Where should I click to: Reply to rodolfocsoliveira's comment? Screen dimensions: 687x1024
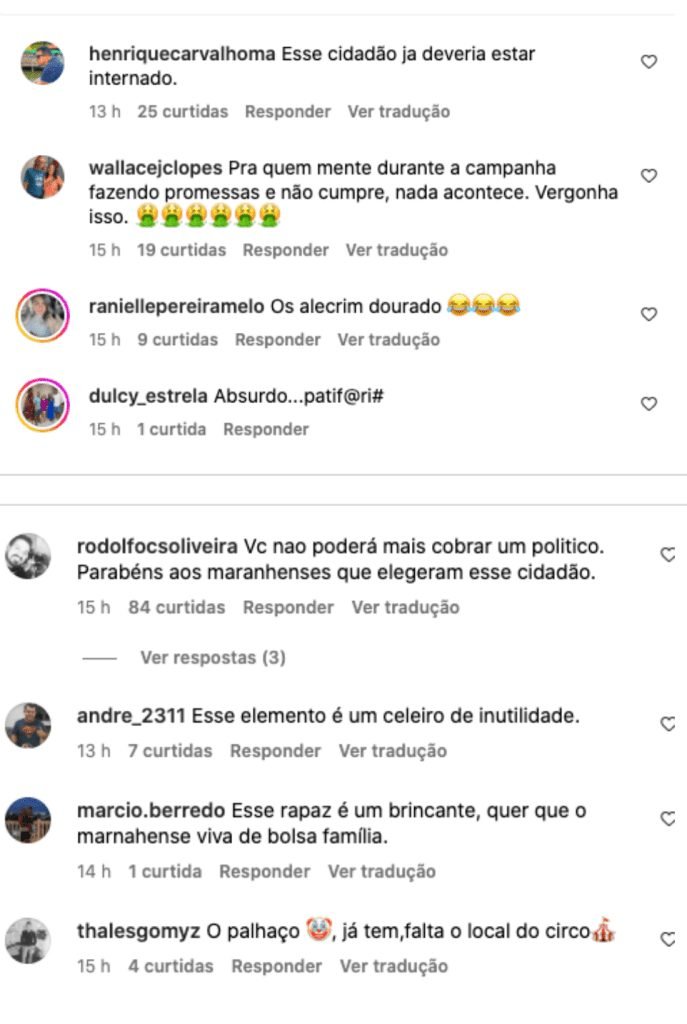(x=288, y=607)
